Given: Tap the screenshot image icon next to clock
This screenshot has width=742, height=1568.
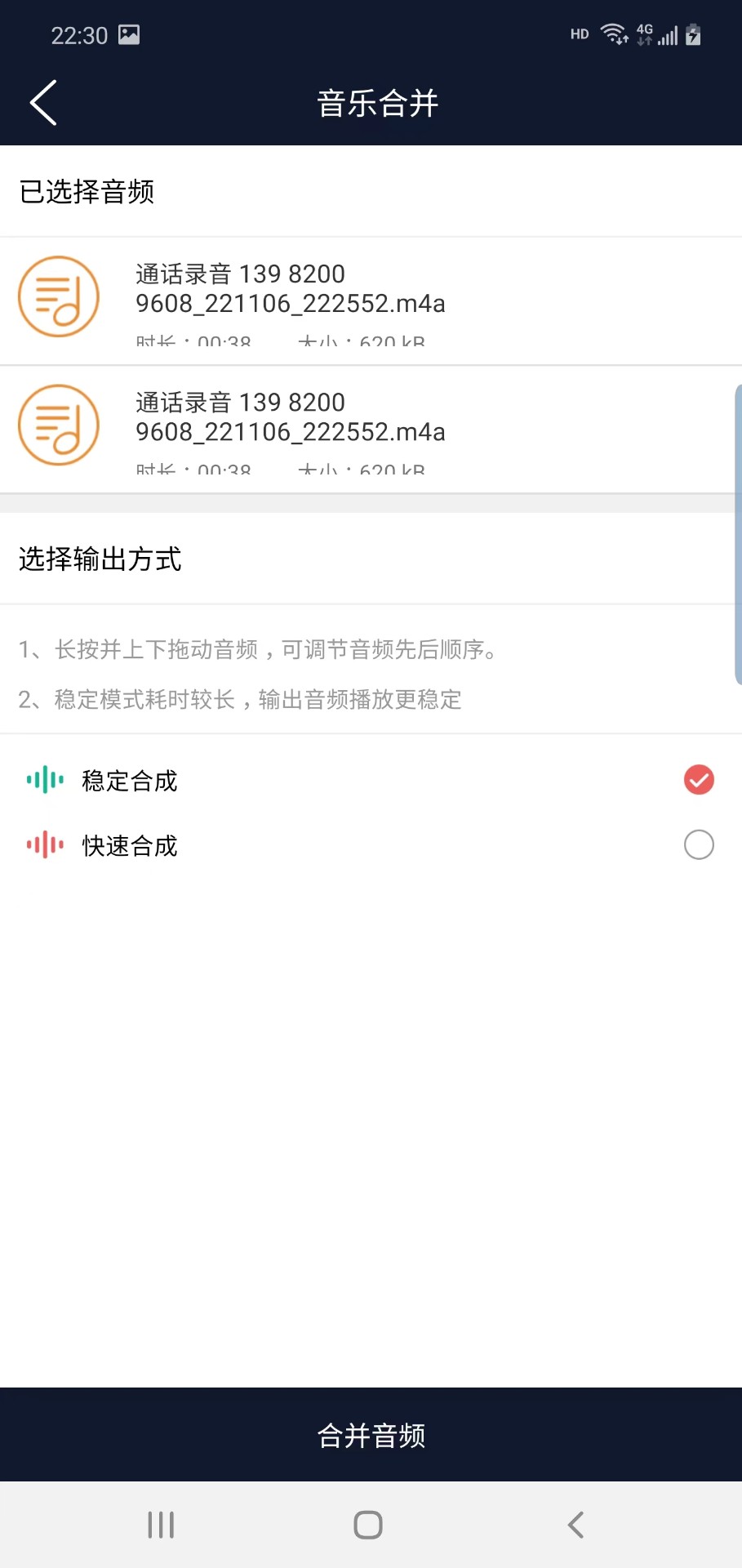Looking at the screenshot, I should pyautogui.click(x=131, y=33).
